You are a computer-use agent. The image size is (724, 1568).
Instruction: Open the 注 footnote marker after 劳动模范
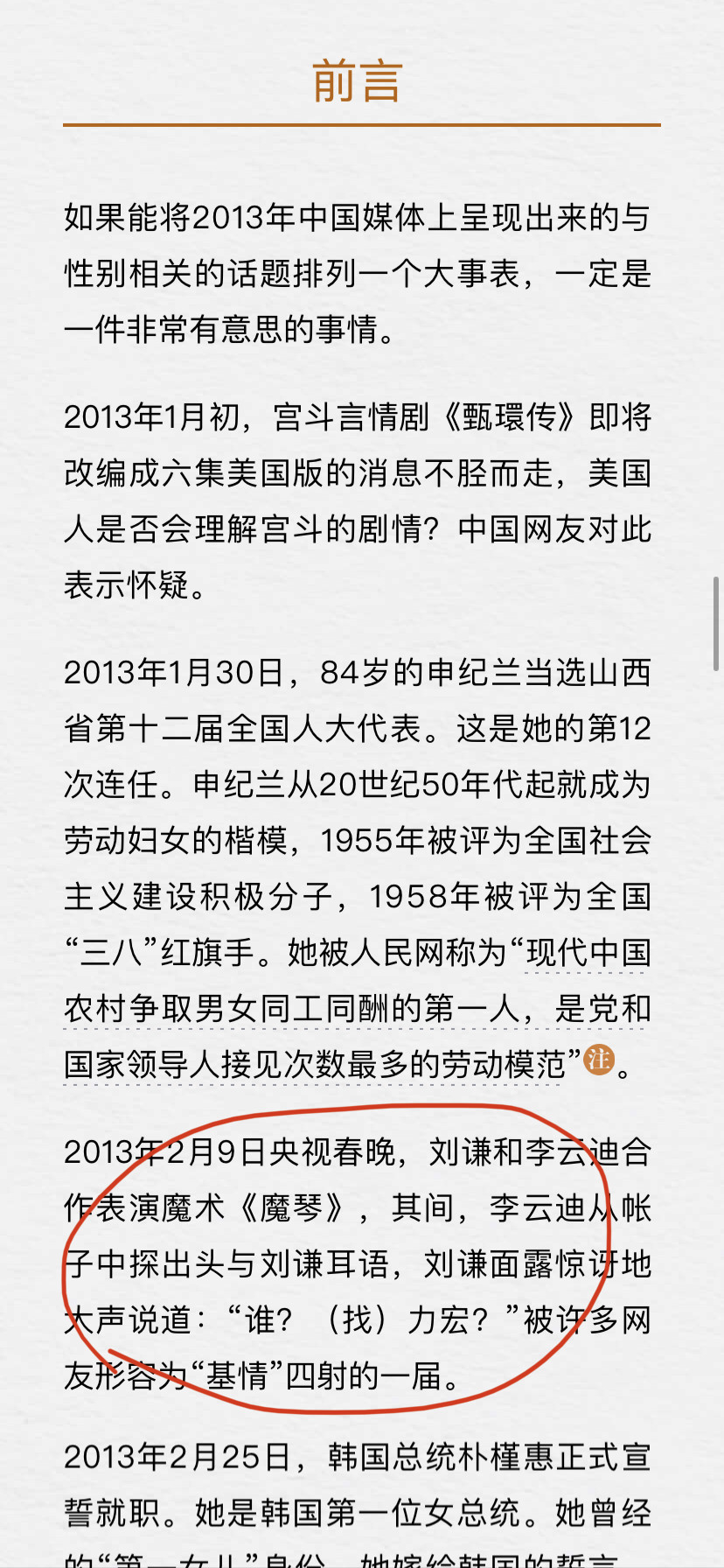click(x=599, y=1060)
